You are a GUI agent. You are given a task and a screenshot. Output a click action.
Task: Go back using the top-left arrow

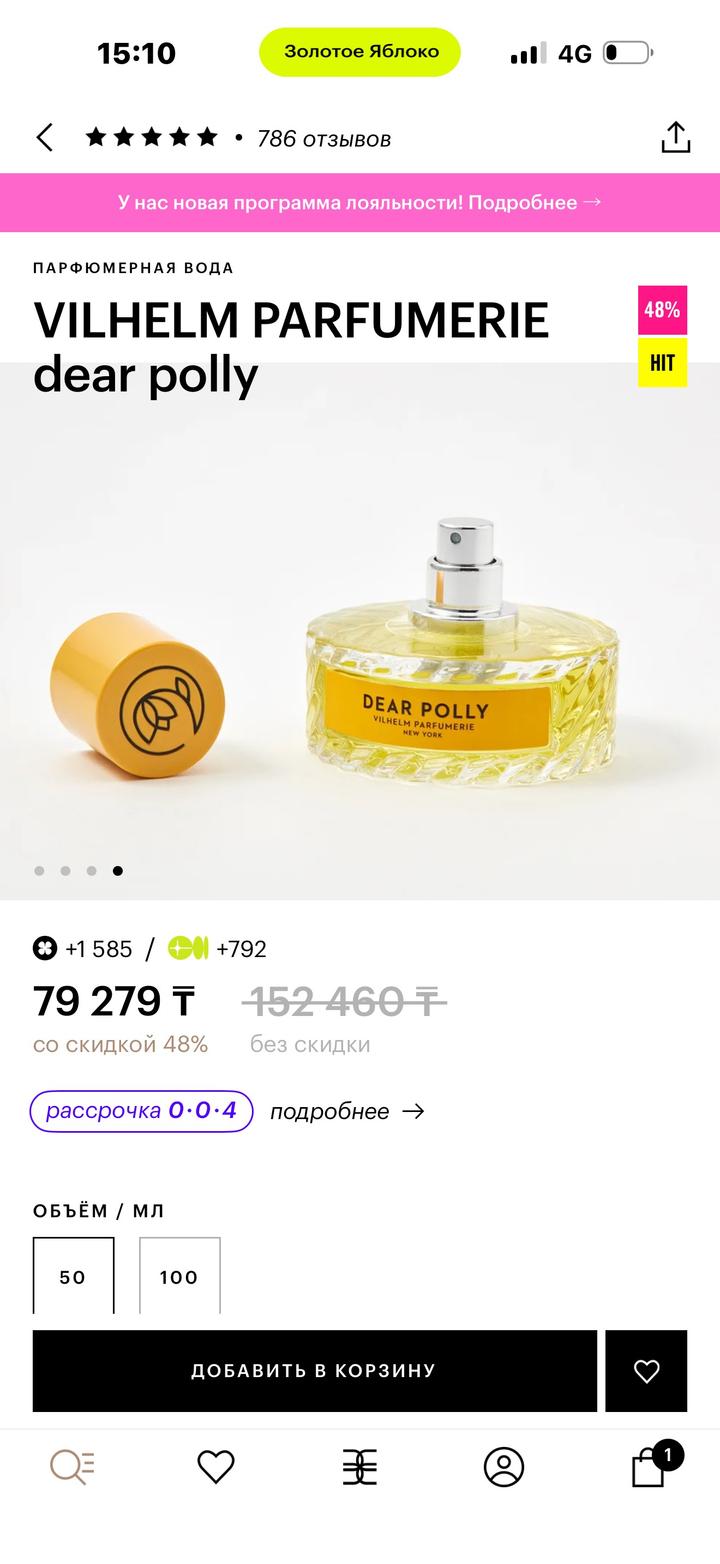(44, 137)
